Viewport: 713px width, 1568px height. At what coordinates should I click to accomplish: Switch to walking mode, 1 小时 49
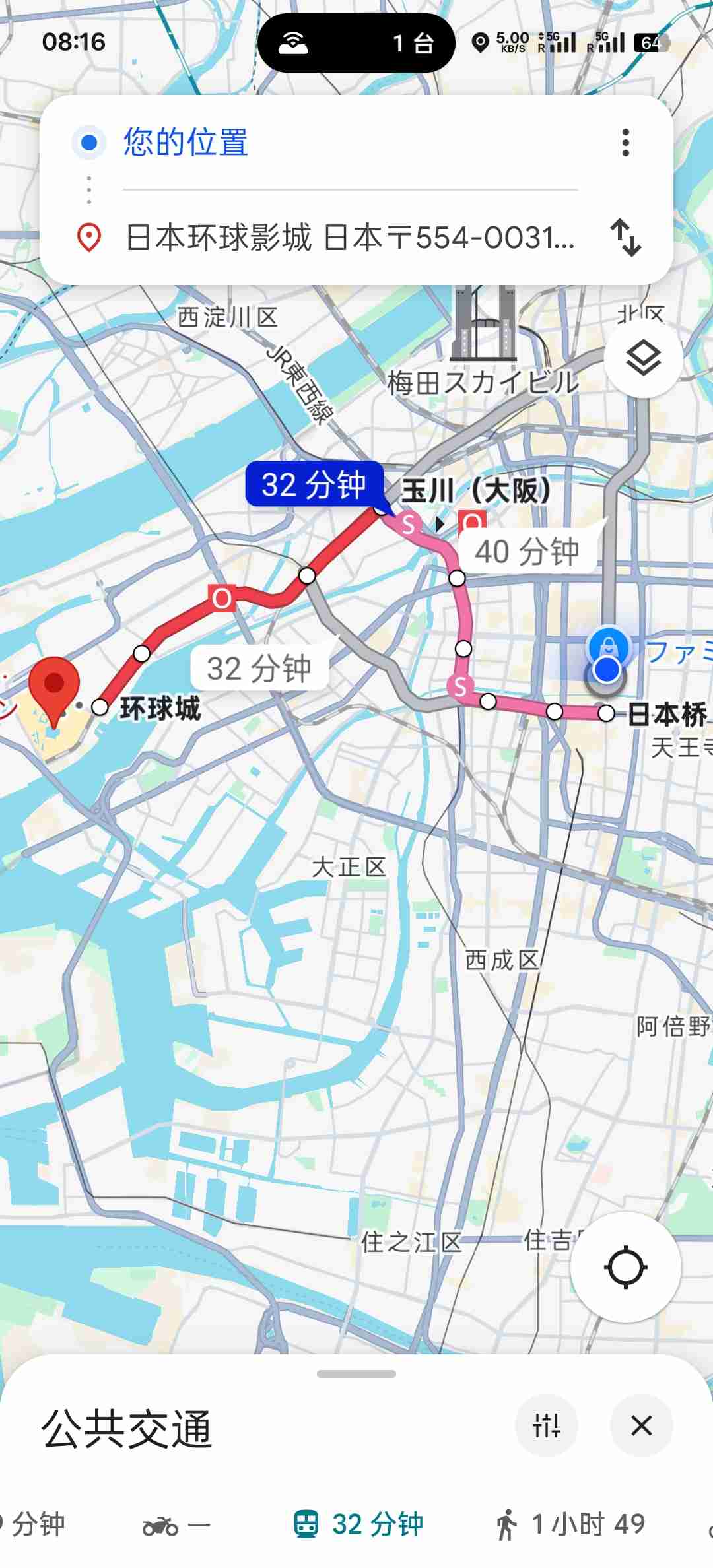[x=571, y=1524]
